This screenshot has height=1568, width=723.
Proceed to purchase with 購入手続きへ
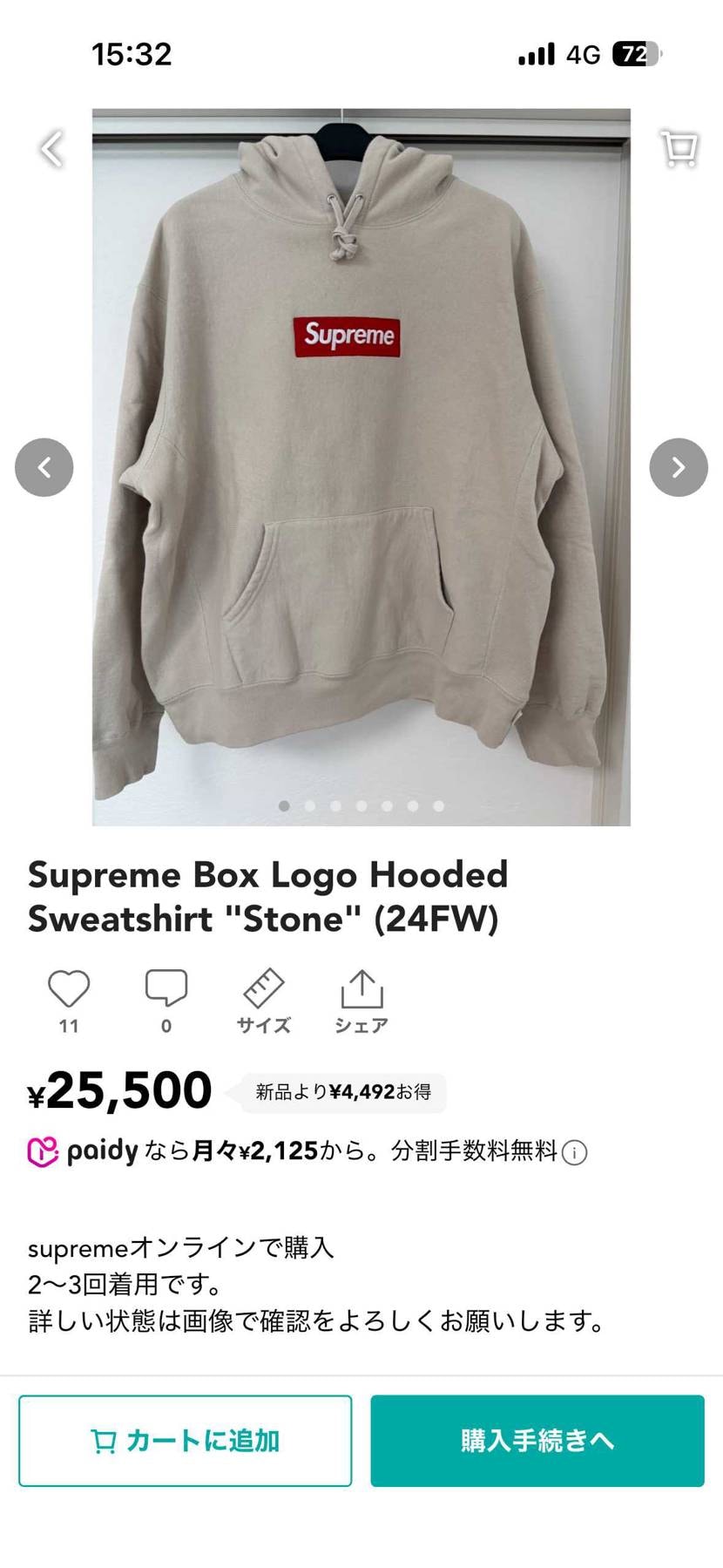tap(537, 1441)
